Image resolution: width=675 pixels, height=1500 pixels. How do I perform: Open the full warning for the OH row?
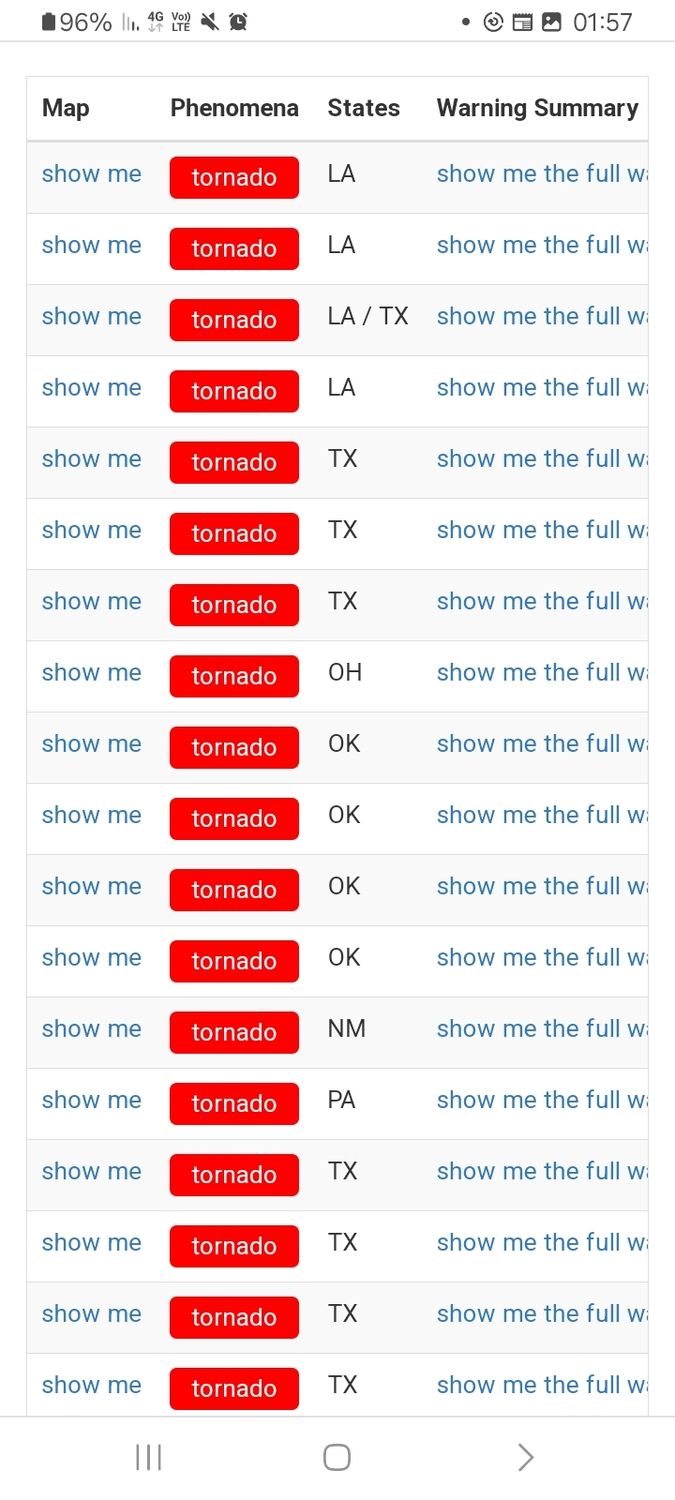[541, 673]
